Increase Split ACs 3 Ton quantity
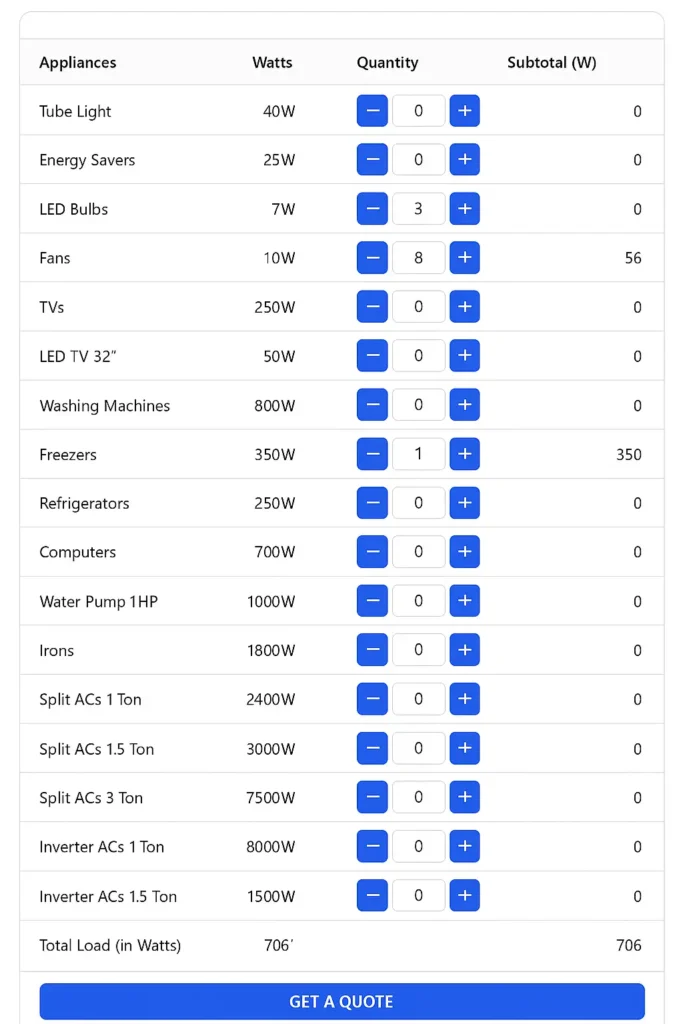Image resolution: width=683 pixels, height=1024 pixels. pyautogui.click(x=464, y=797)
